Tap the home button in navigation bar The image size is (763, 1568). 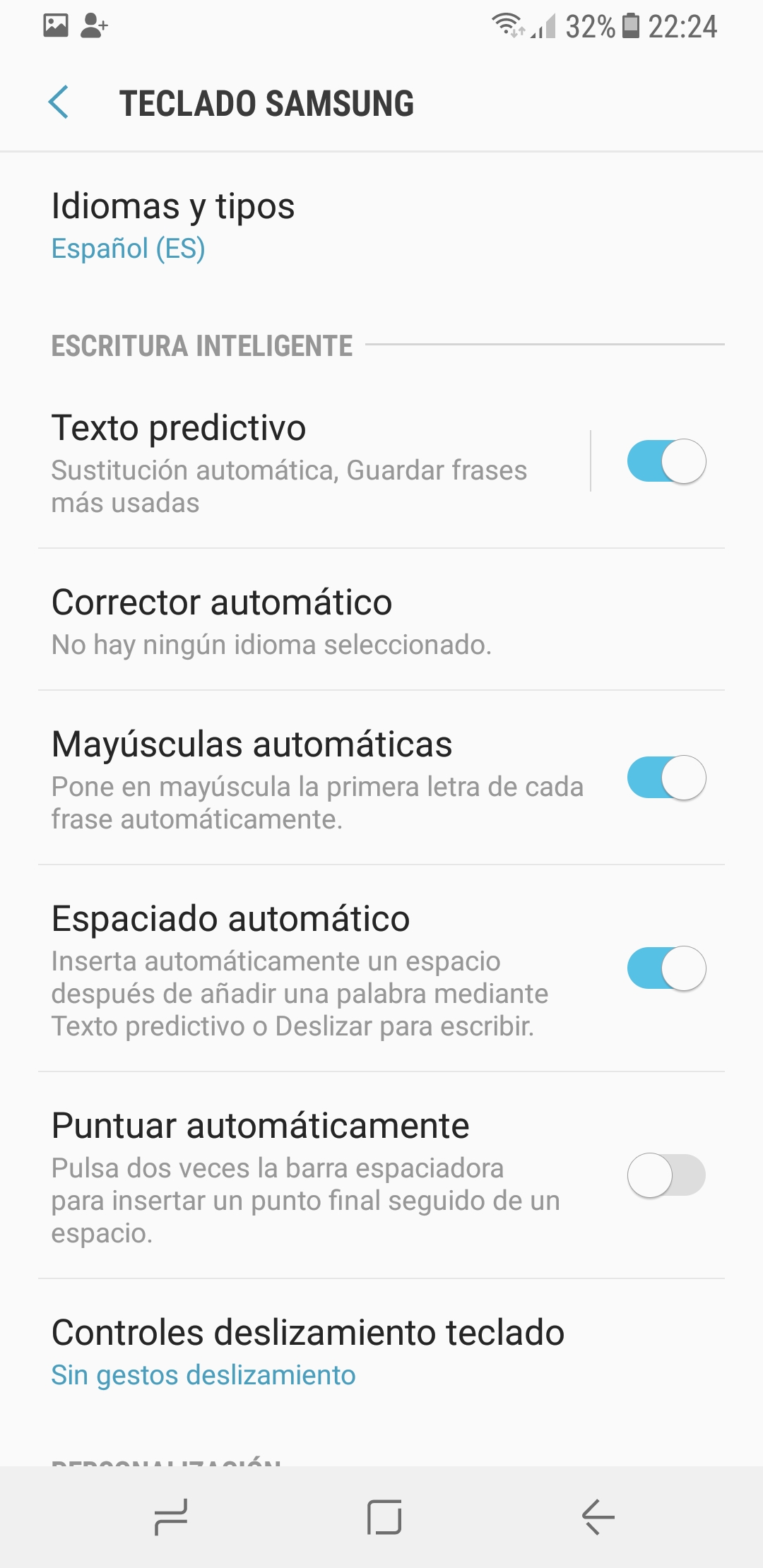(x=384, y=1517)
